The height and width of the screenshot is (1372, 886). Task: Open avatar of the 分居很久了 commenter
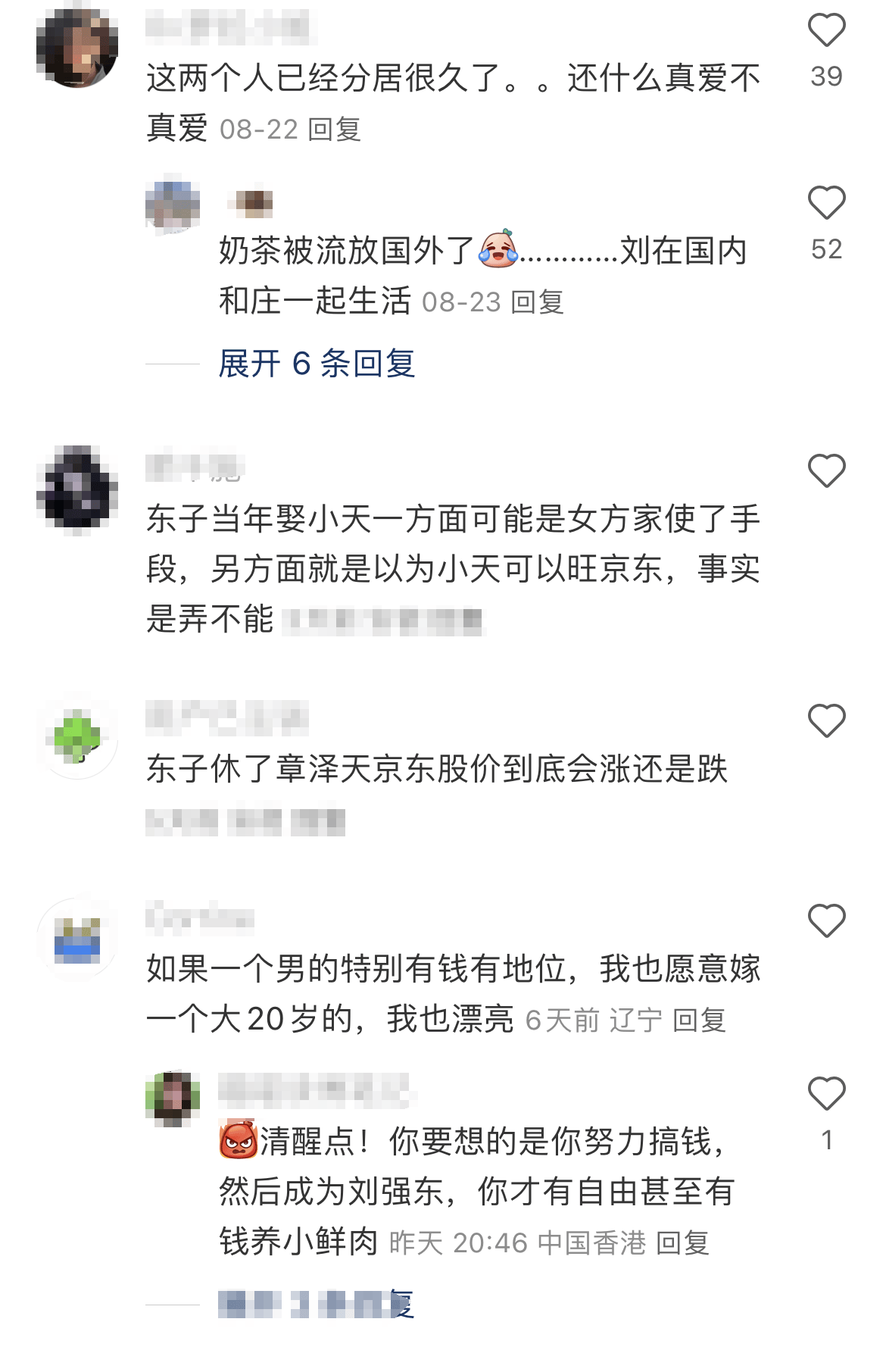coord(77,47)
